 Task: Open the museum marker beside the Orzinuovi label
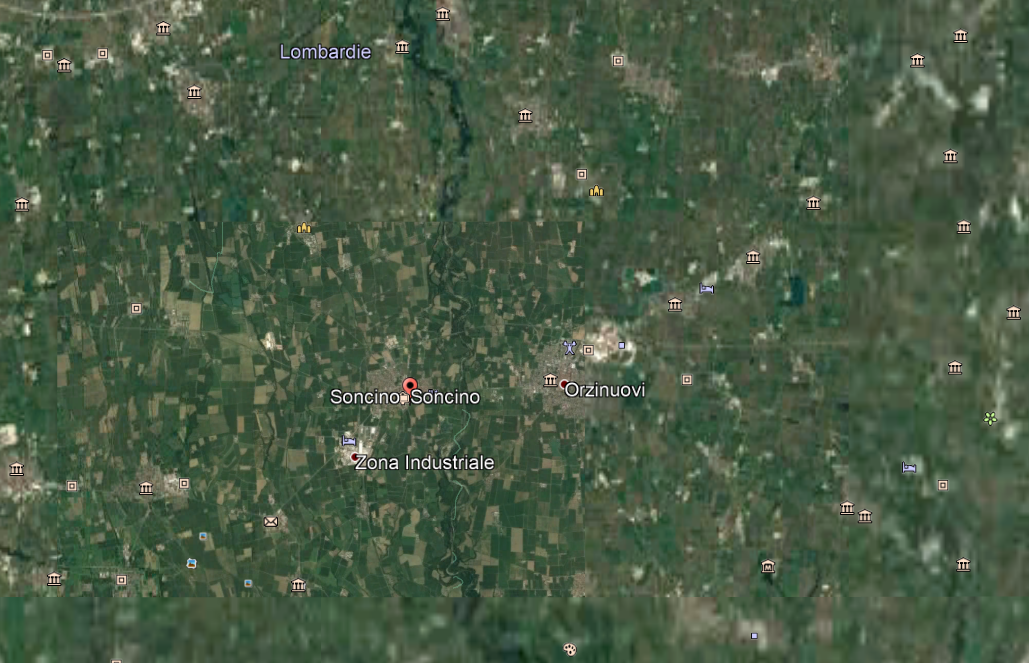pos(549,380)
